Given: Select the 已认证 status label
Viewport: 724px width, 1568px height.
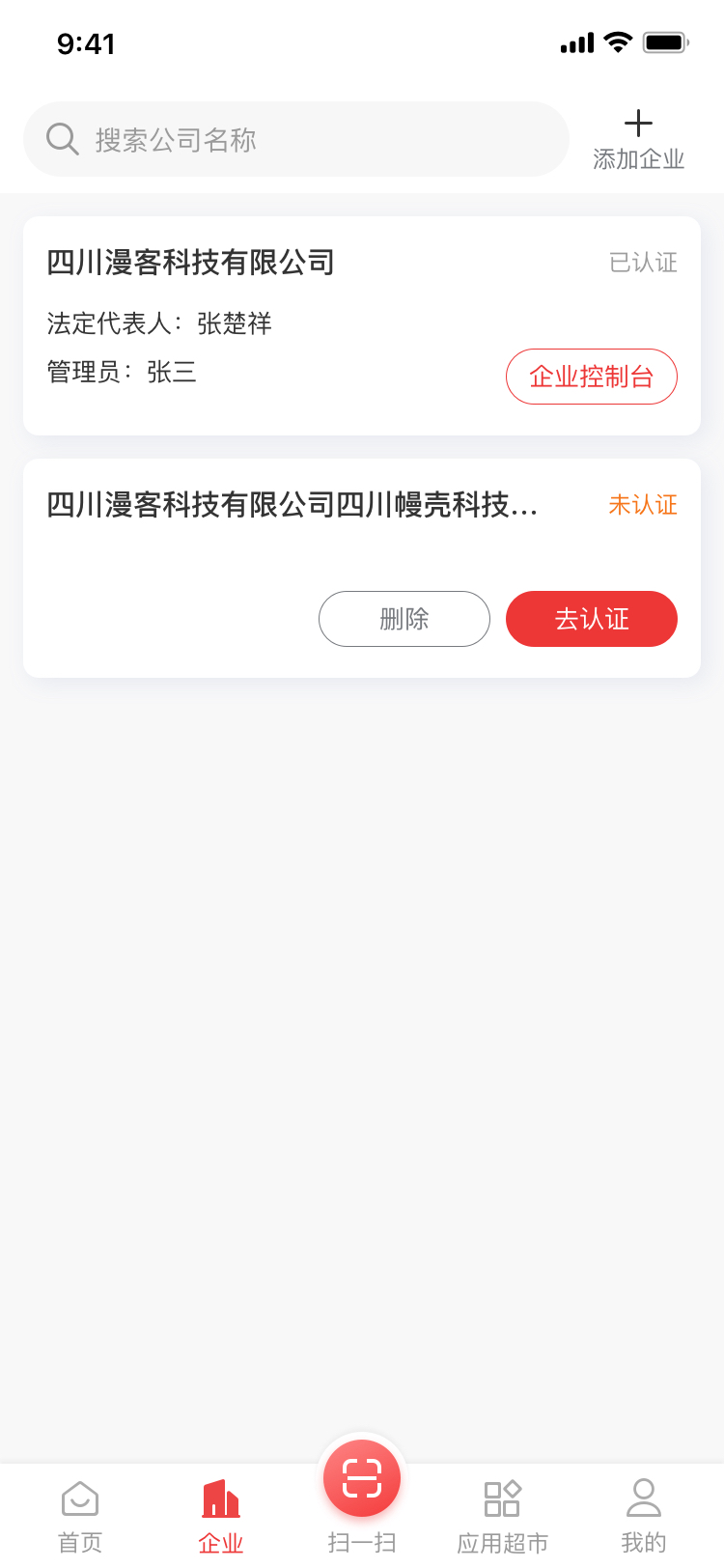Looking at the screenshot, I should 643,263.
